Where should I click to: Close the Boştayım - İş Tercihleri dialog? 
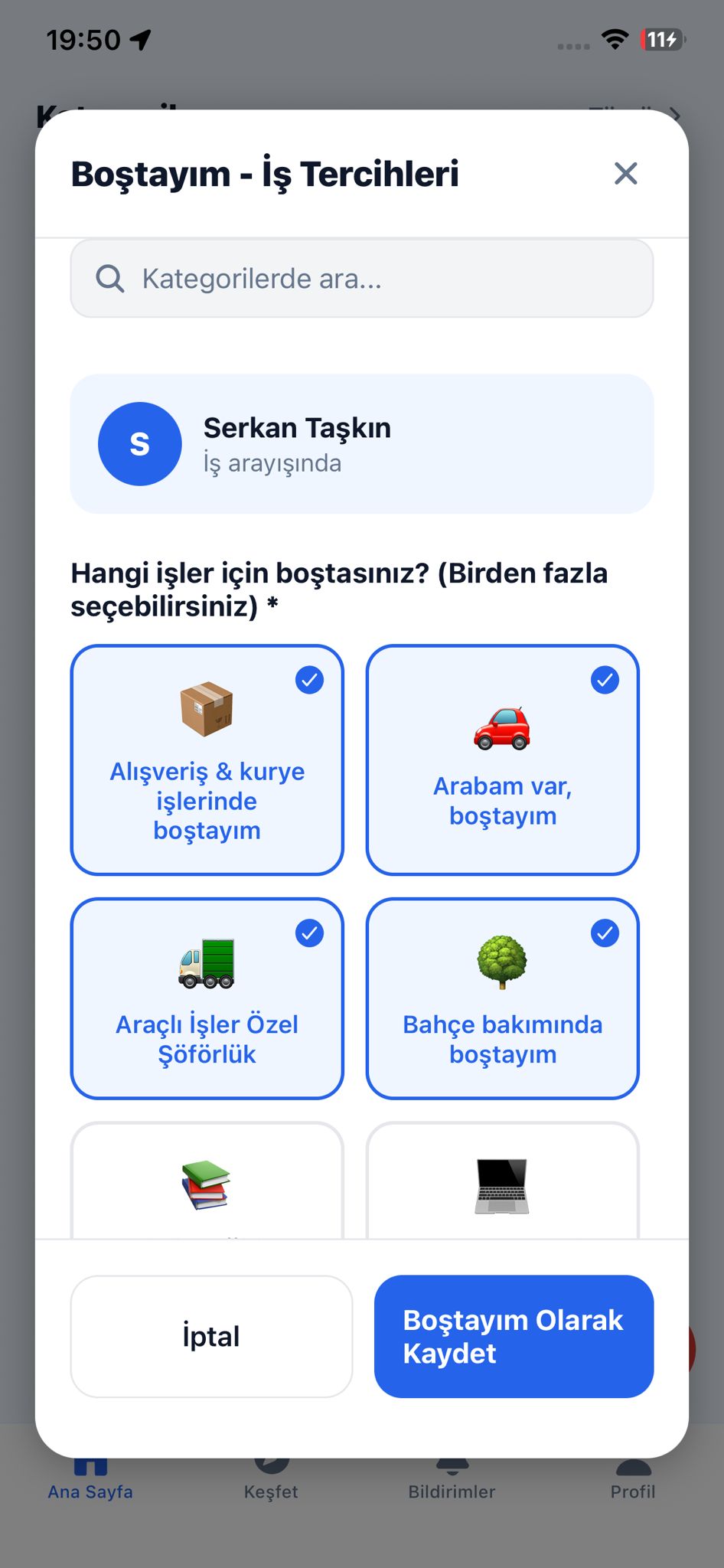click(x=625, y=174)
